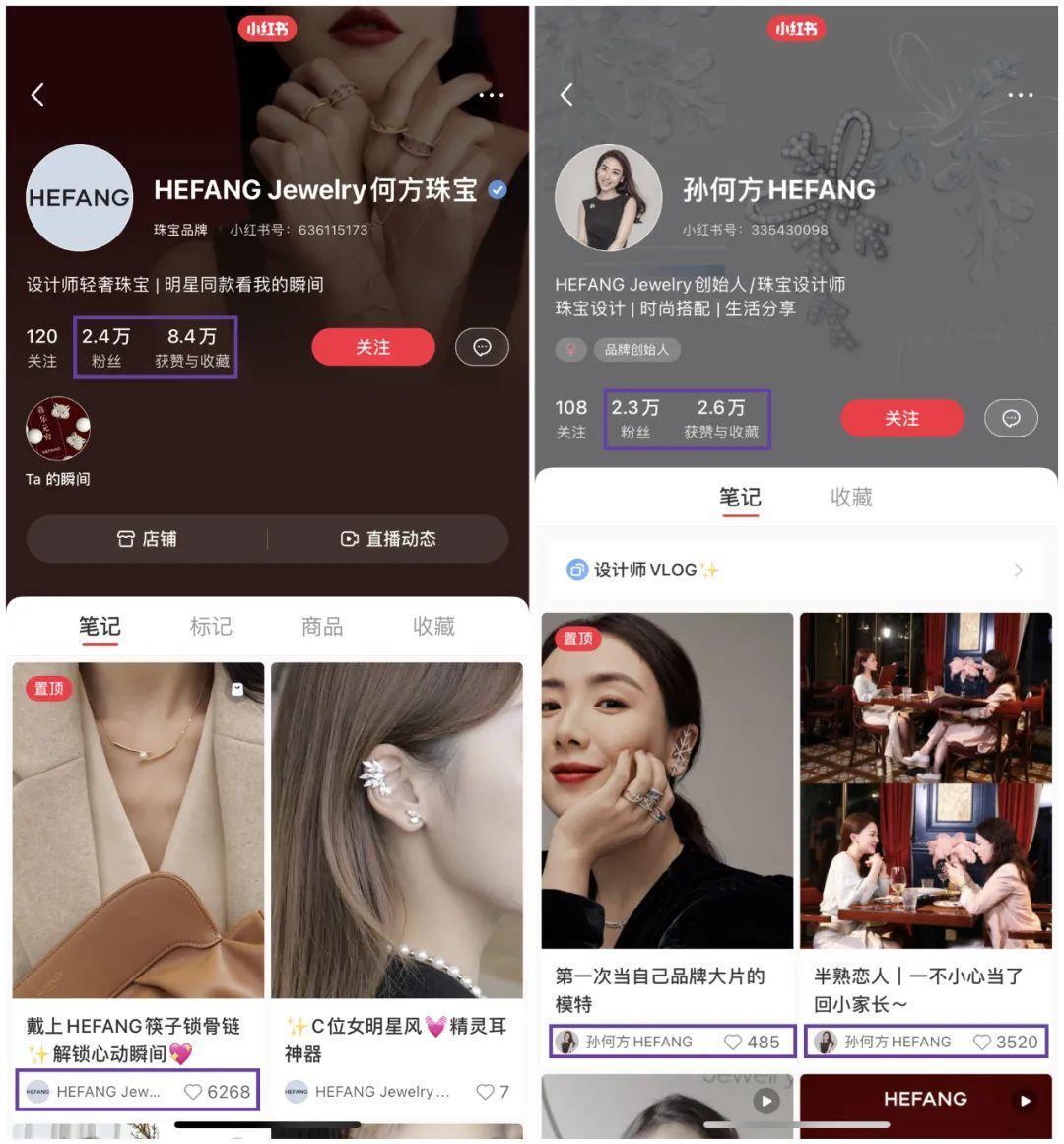Click the 设计师VLOG collection icon
1064x1144 pixels.
coord(575,569)
